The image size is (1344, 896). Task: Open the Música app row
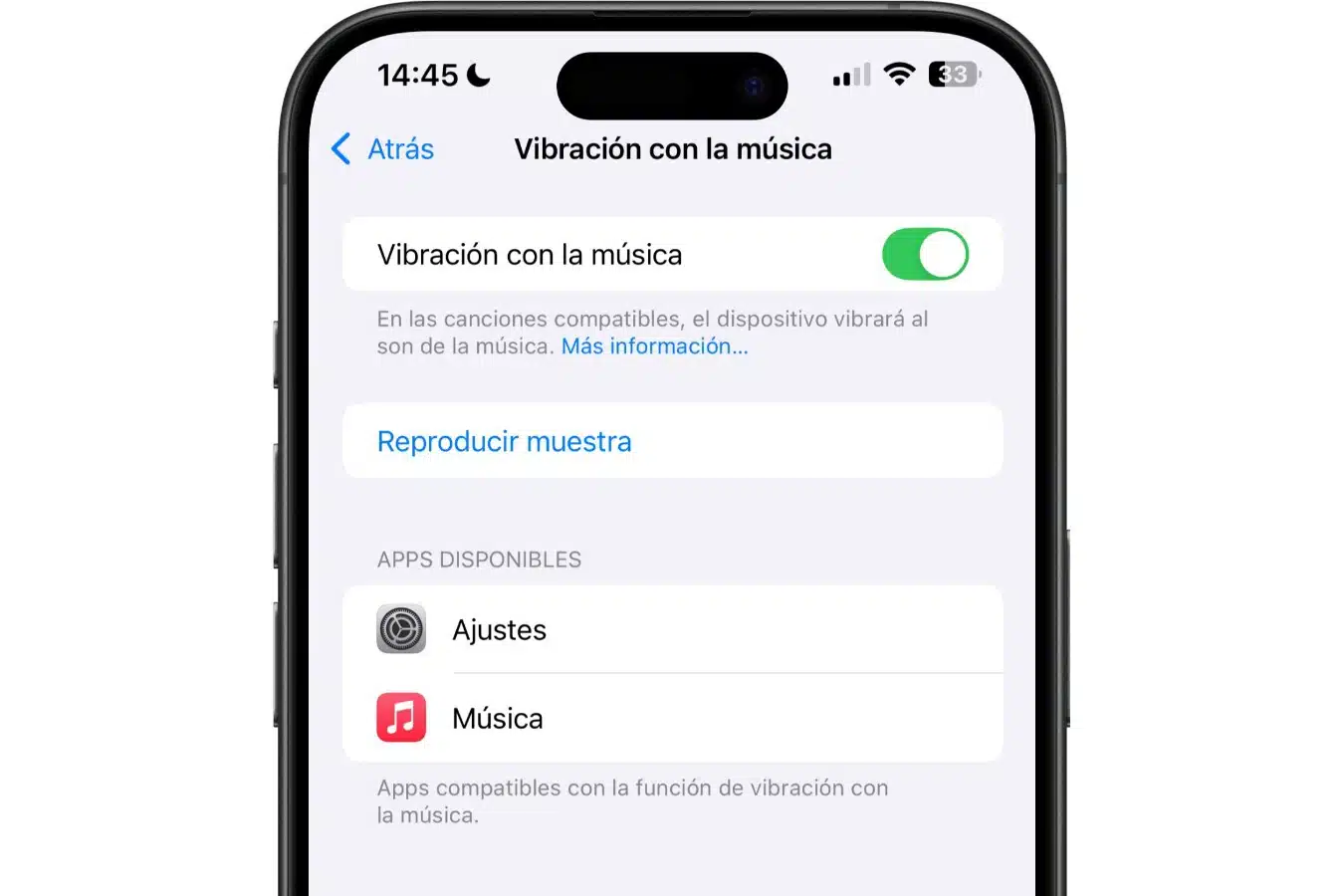click(x=672, y=718)
